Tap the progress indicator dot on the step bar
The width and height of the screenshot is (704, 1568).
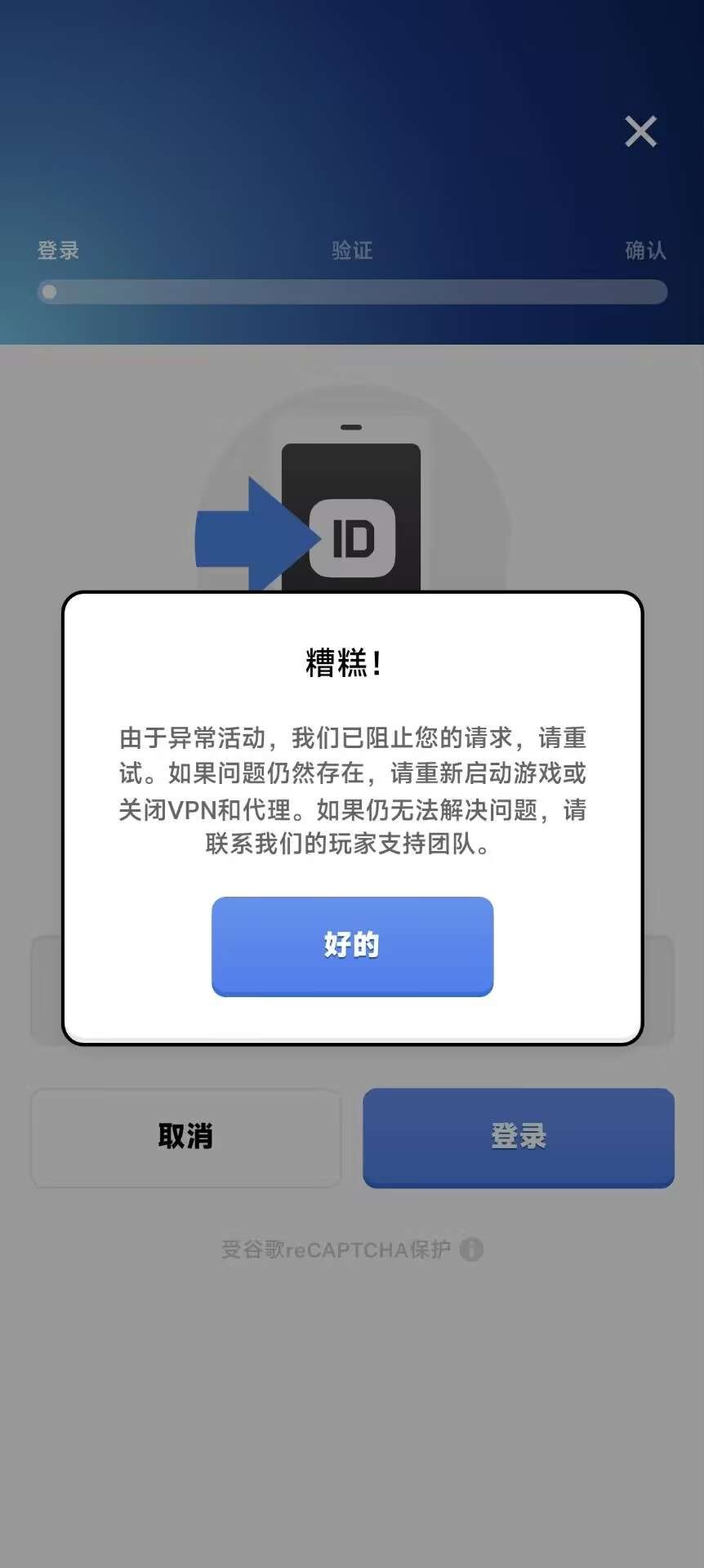click(x=51, y=292)
